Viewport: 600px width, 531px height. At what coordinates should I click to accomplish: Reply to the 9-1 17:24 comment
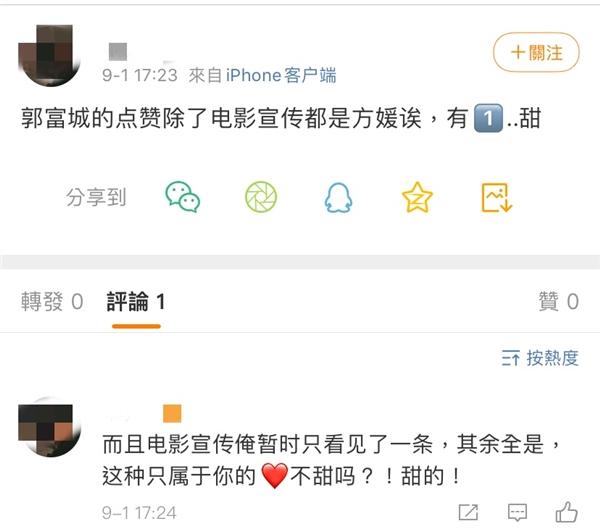[x=518, y=511]
